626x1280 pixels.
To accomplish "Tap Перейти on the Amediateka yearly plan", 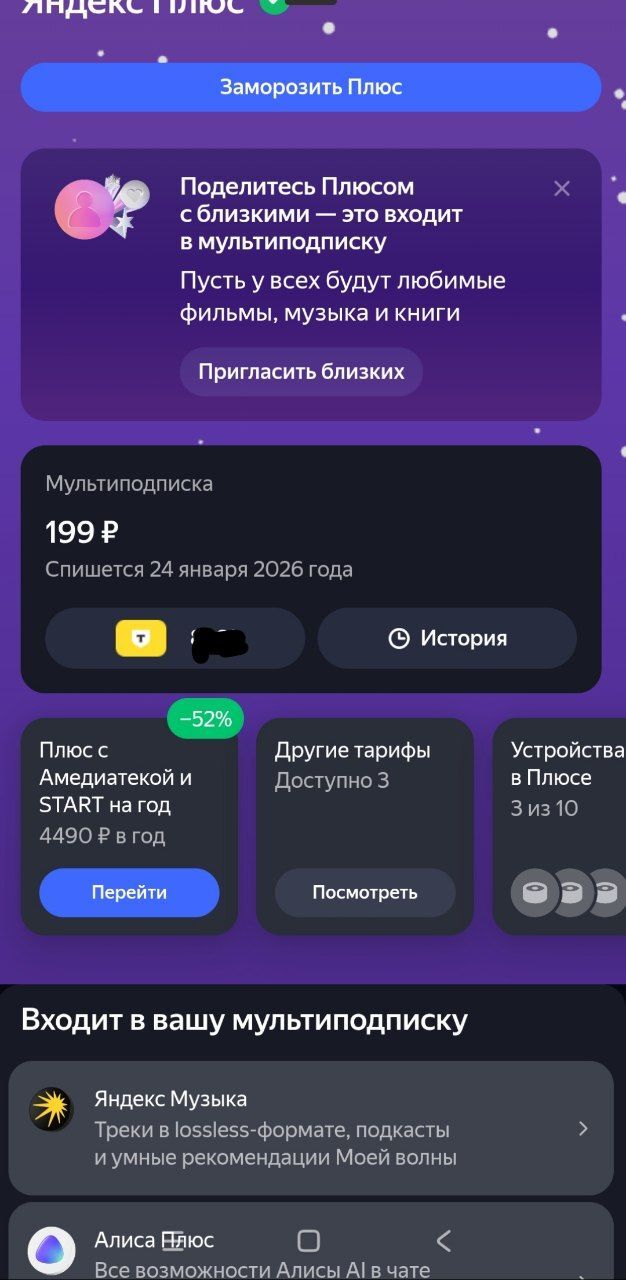I will 129,892.
